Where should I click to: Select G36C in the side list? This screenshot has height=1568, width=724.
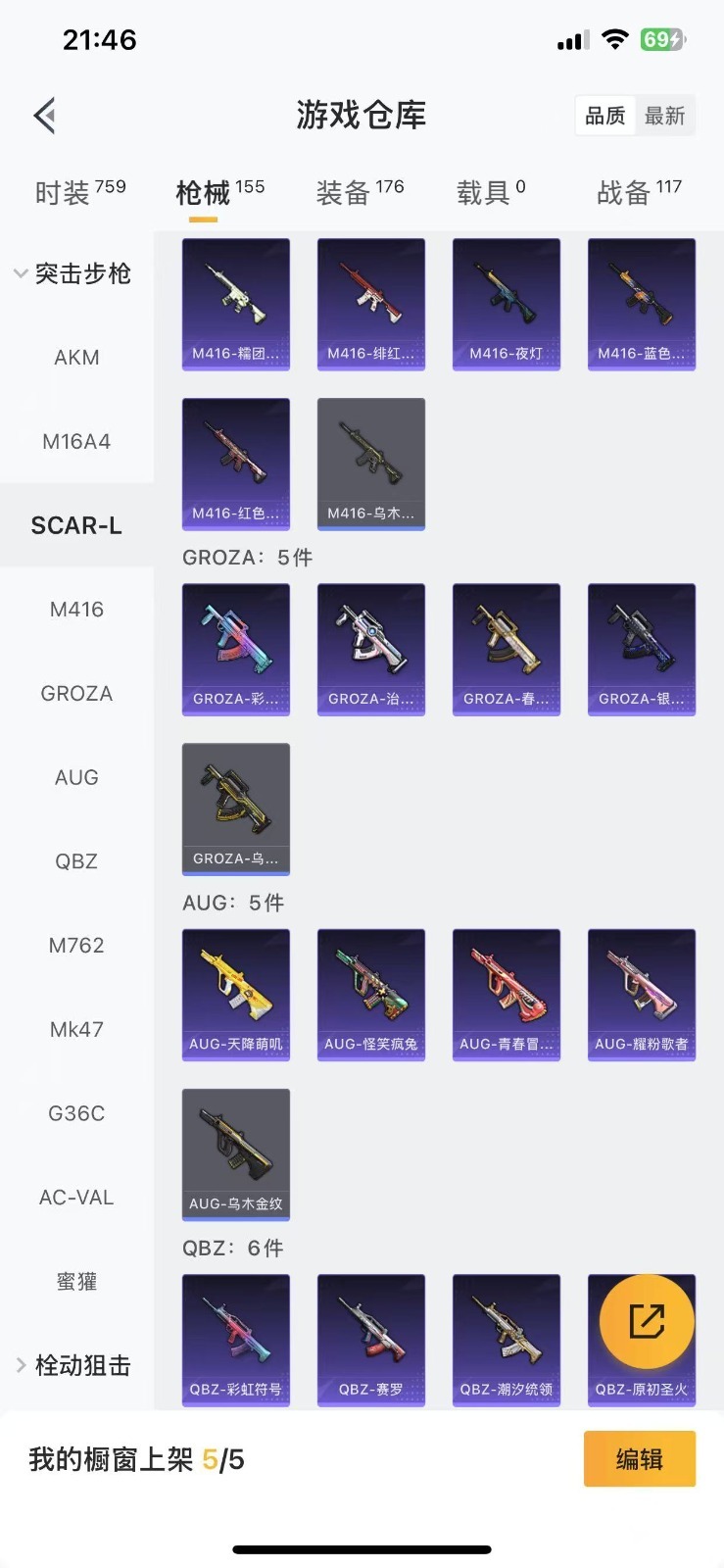pyautogui.click(x=76, y=1113)
